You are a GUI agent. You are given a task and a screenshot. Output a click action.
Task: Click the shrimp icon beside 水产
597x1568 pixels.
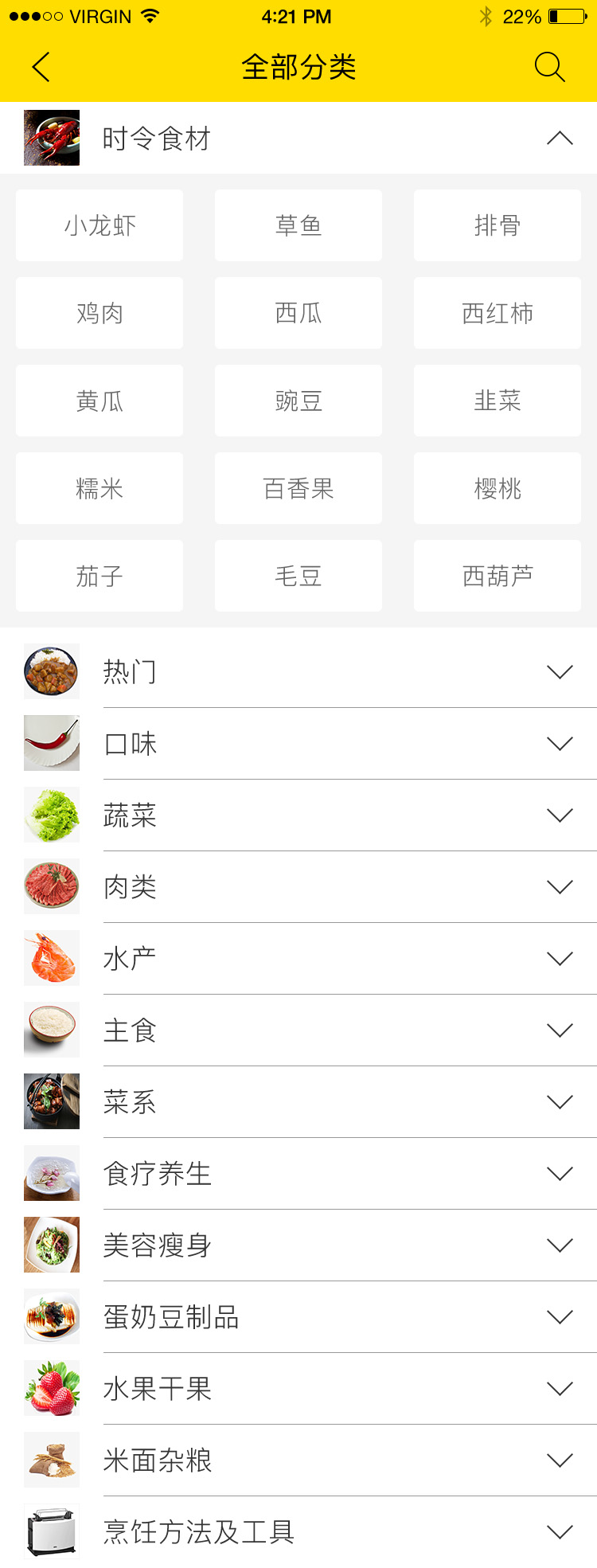click(x=51, y=958)
